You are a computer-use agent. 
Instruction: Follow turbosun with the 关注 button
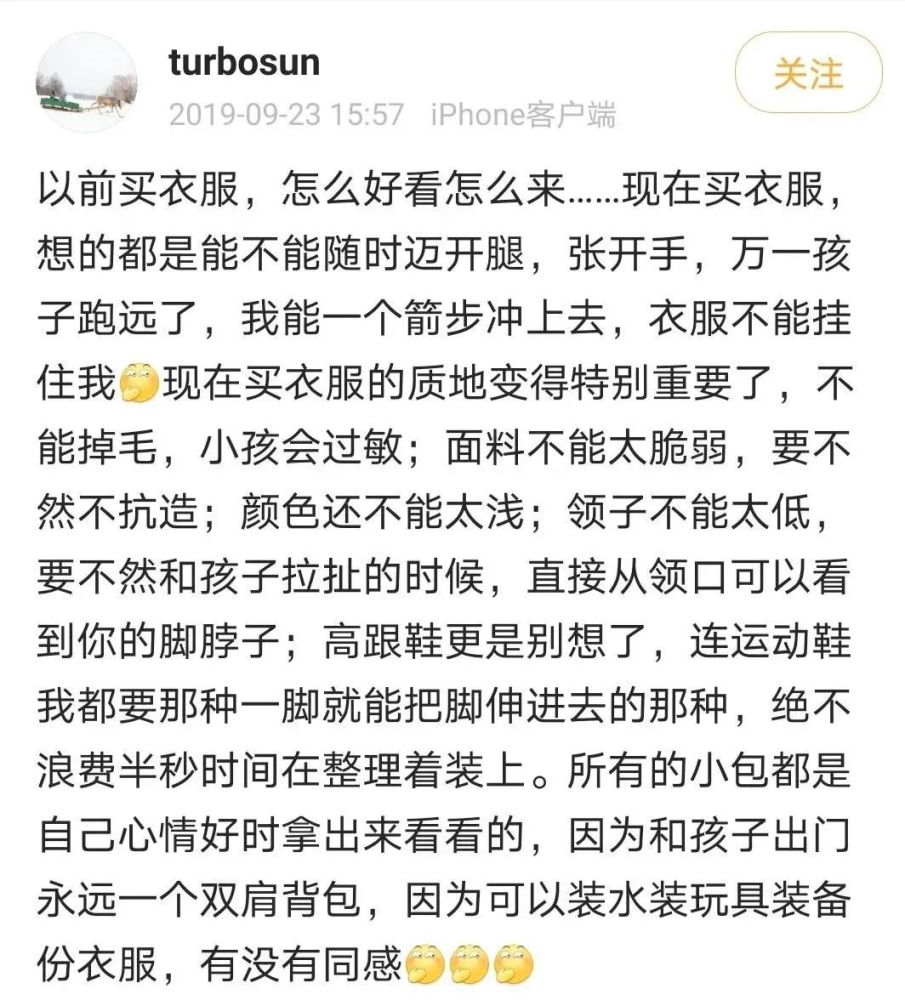(808, 76)
